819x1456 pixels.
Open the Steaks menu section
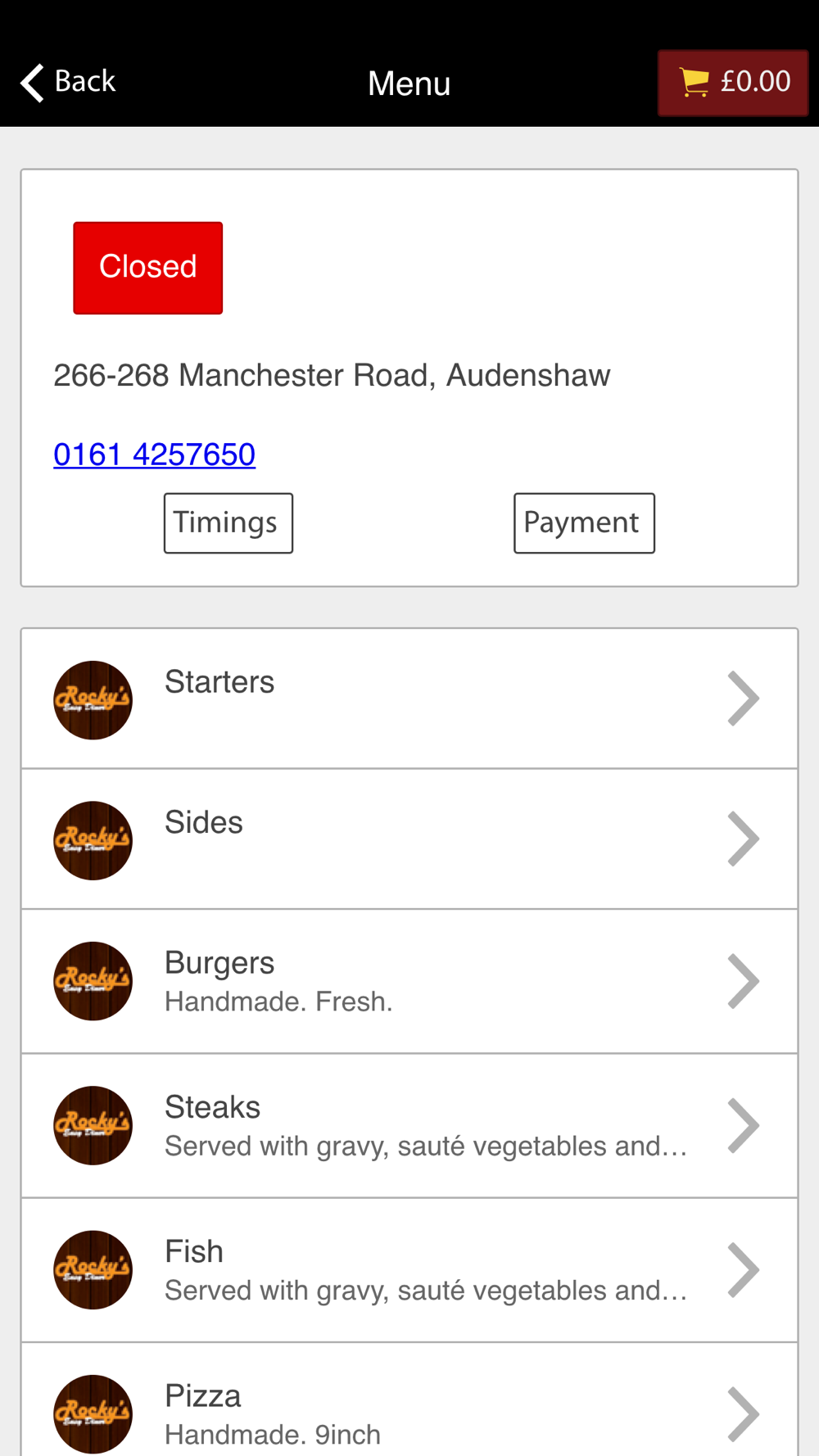409,1126
